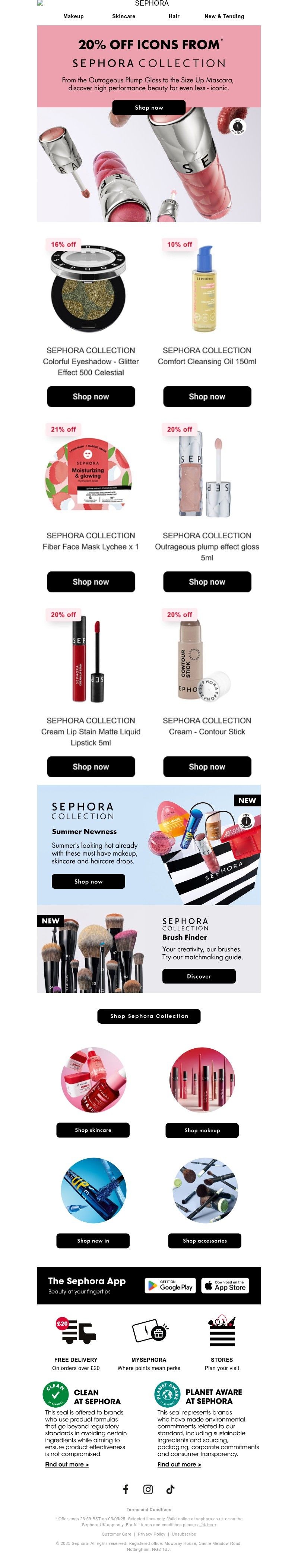
Task: Select Shop makeup
Action: click(202, 1130)
